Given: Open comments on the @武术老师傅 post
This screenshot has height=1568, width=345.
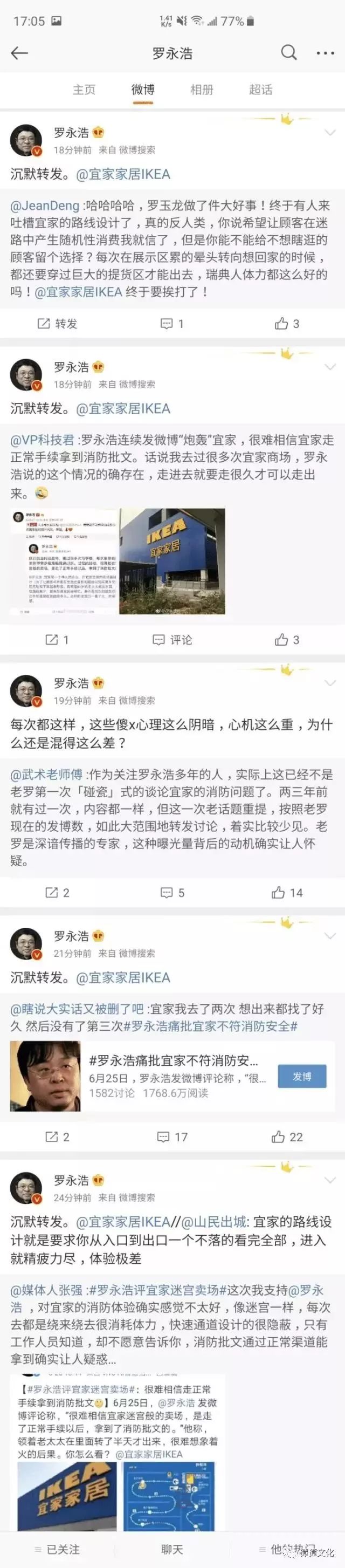Looking at the screenshot, I should click(172, 892).
